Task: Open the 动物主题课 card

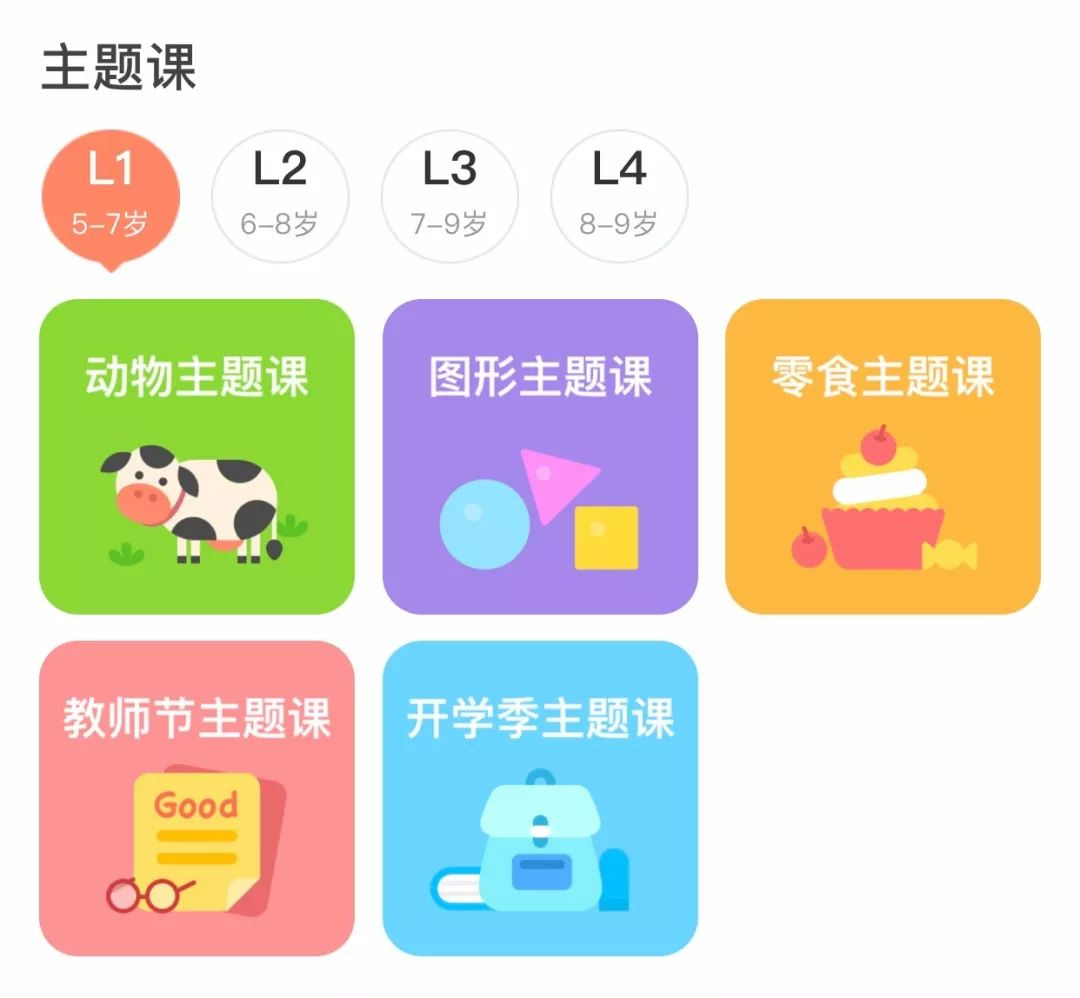Action: 197,456
